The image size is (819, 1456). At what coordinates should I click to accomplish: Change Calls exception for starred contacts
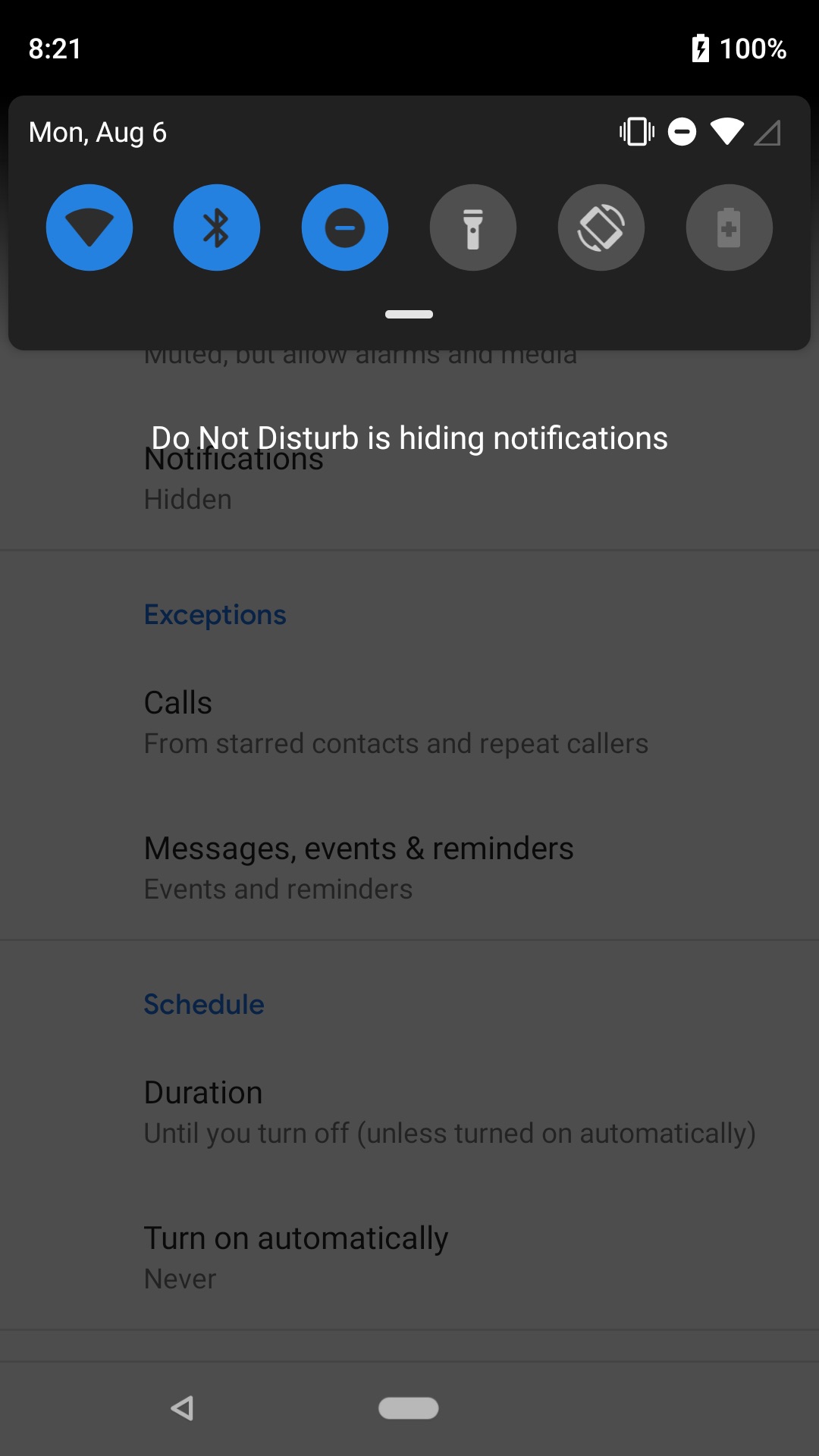click(x=409, y=720)
